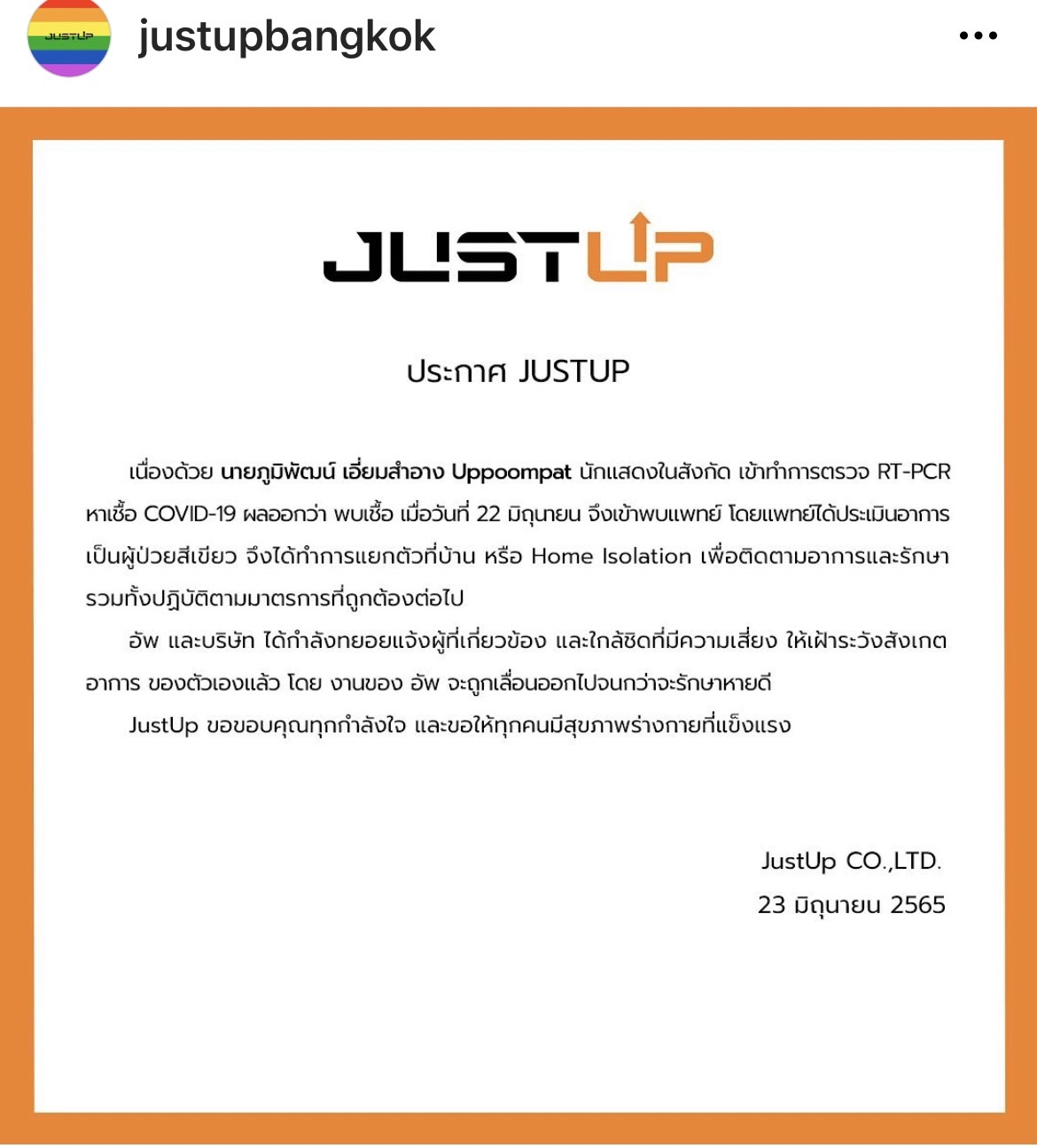
Task: Open the JustUp announcement post image
Action: 518,625
